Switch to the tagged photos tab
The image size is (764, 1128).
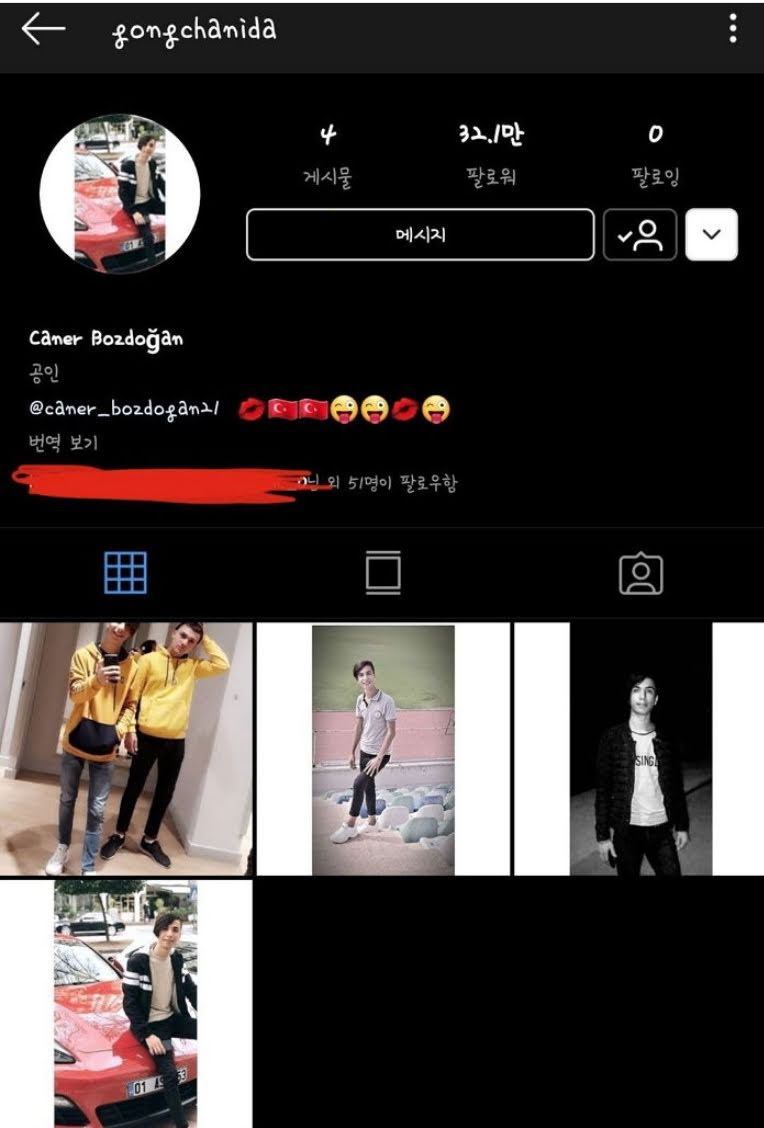[x=641, y=573]
